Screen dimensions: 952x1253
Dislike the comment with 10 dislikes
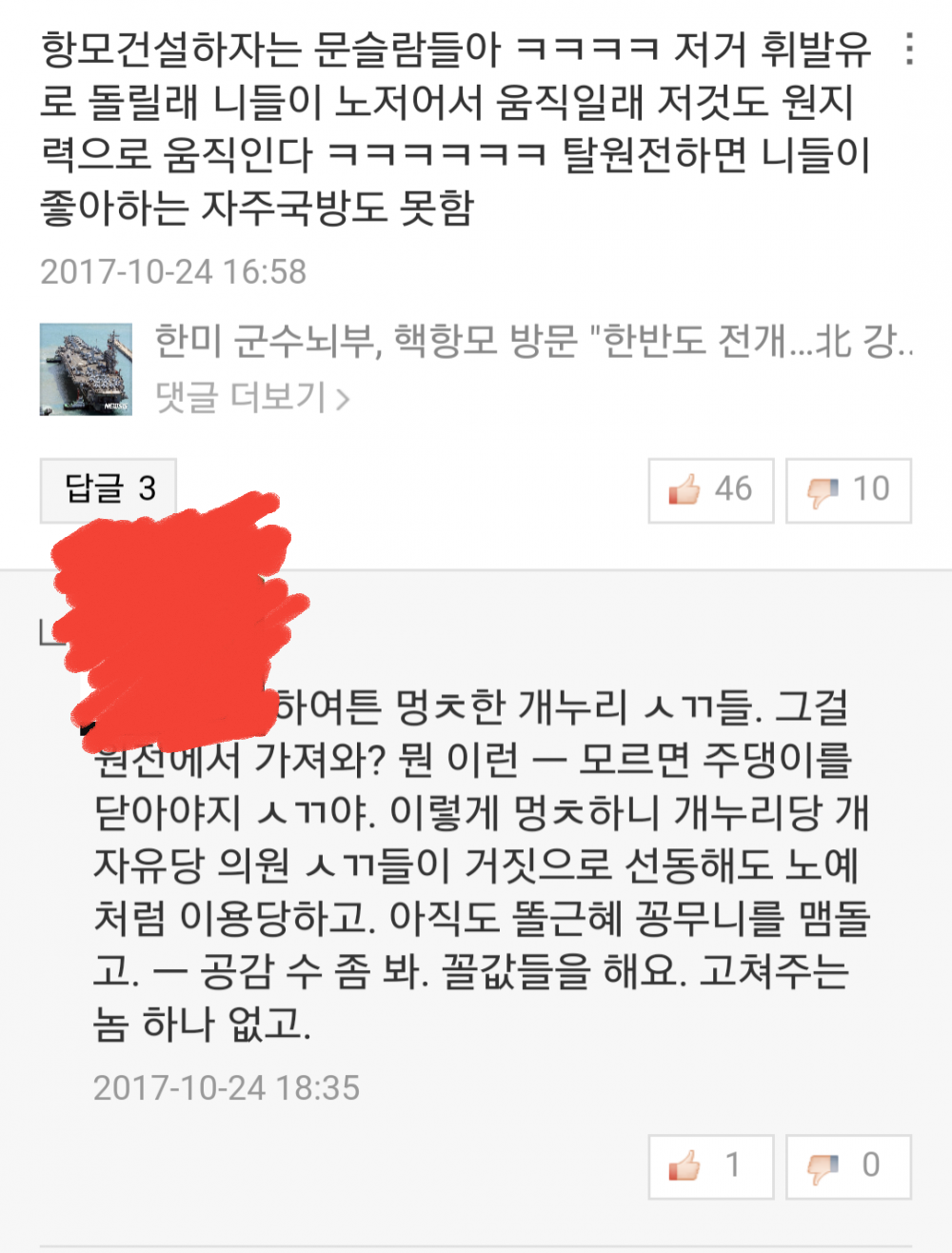point(848,490)
